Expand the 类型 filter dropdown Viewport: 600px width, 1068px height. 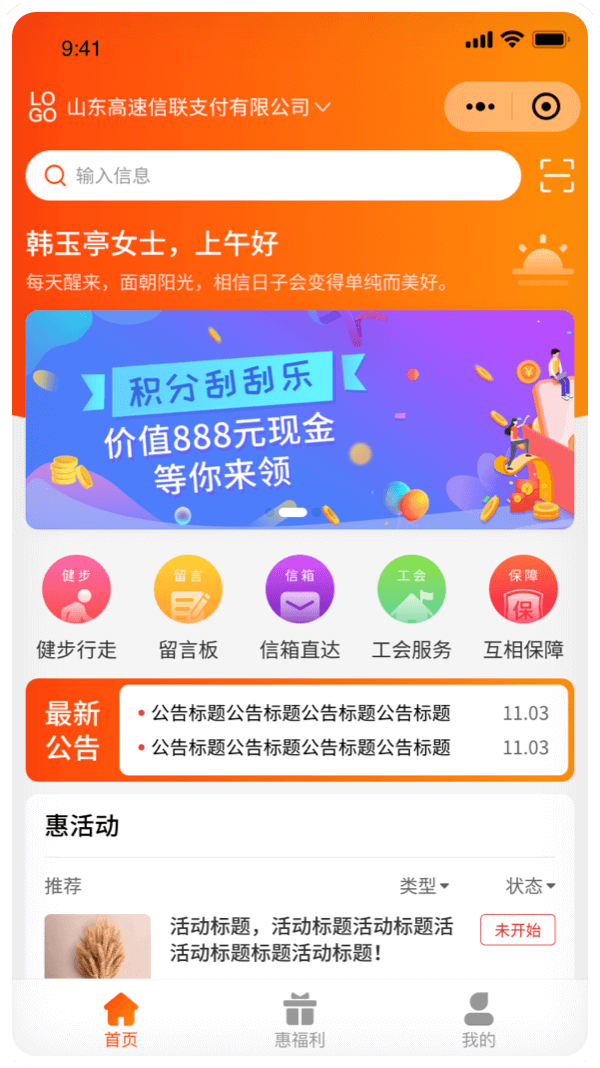pyautogui.click(x=424, y=886)
